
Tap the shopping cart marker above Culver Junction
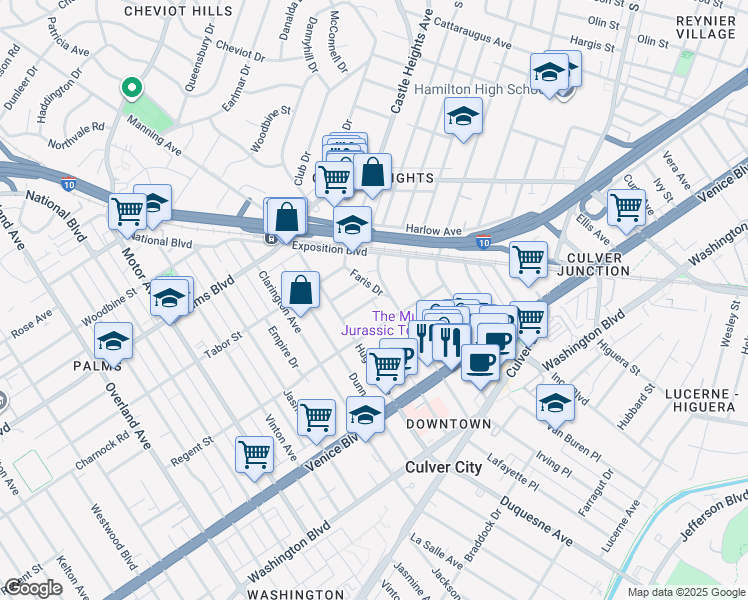click(529, 260)
